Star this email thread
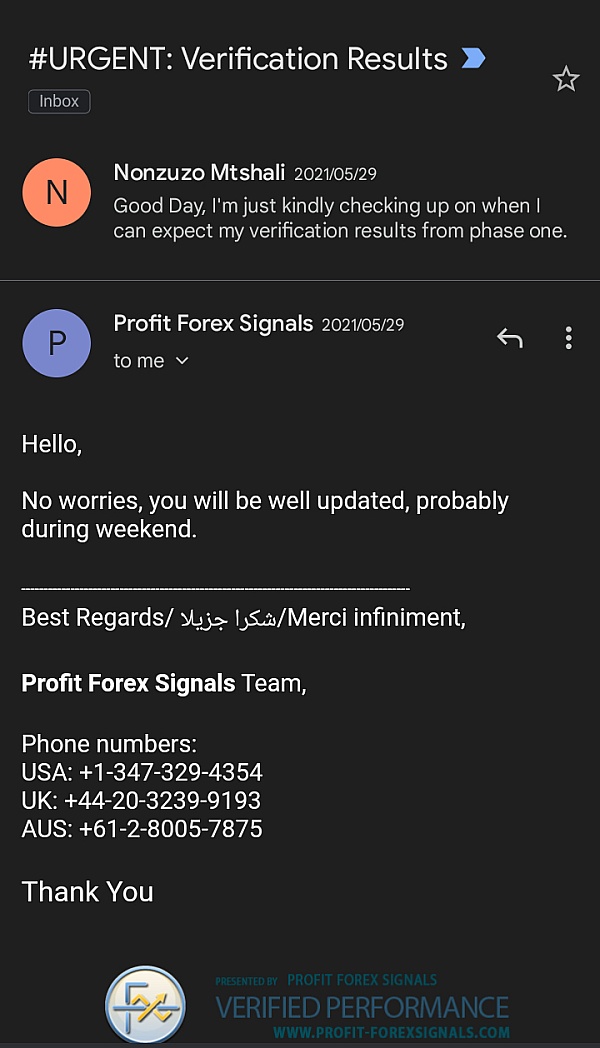Image resolution: width=600 pixels, height=1048 pixels. [566, 79]
